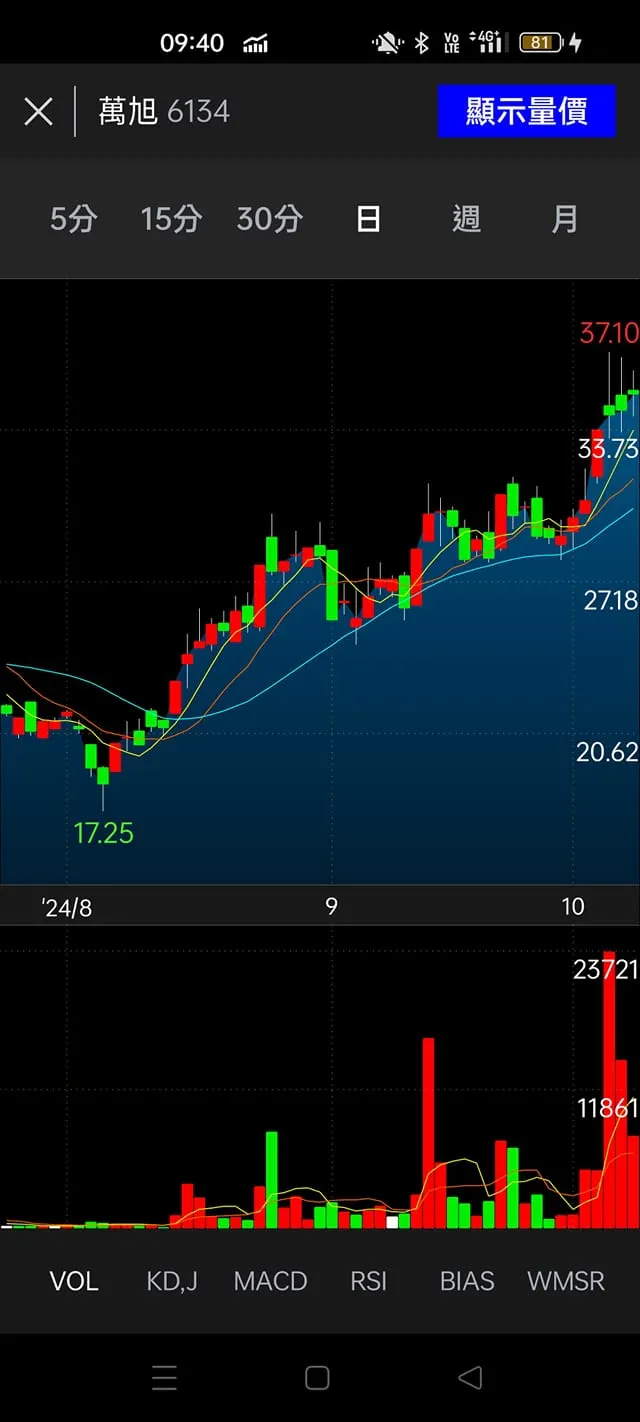Go back using system navigation
640x1422 pixels.
(470, 1378)
